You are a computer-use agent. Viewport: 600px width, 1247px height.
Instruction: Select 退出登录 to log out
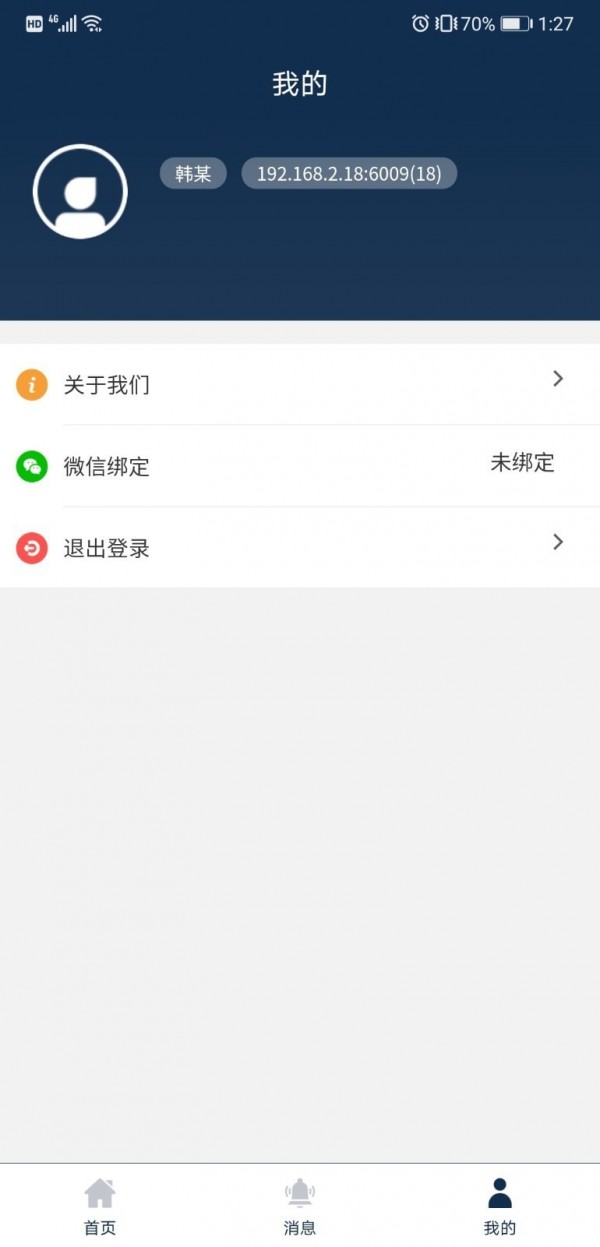(x=300, y=548)
